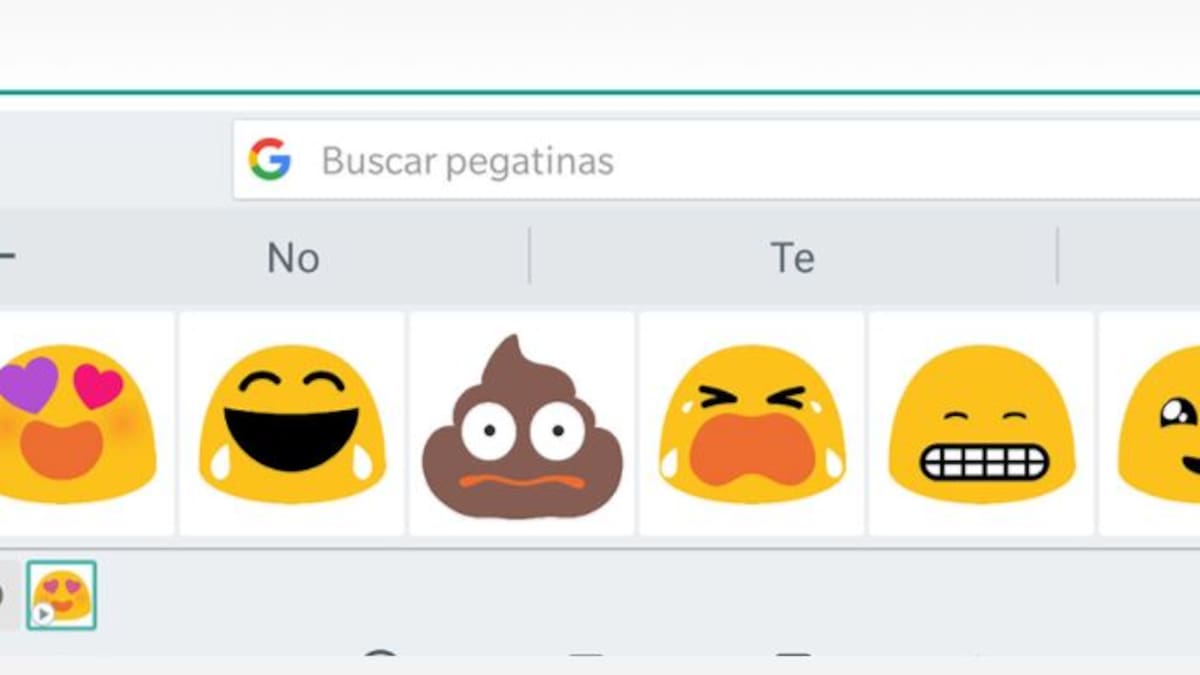The height and width of the screenshot is (675, 1200).
Task: Send the heart-eyes blob sticker
Action: [78, 424]
